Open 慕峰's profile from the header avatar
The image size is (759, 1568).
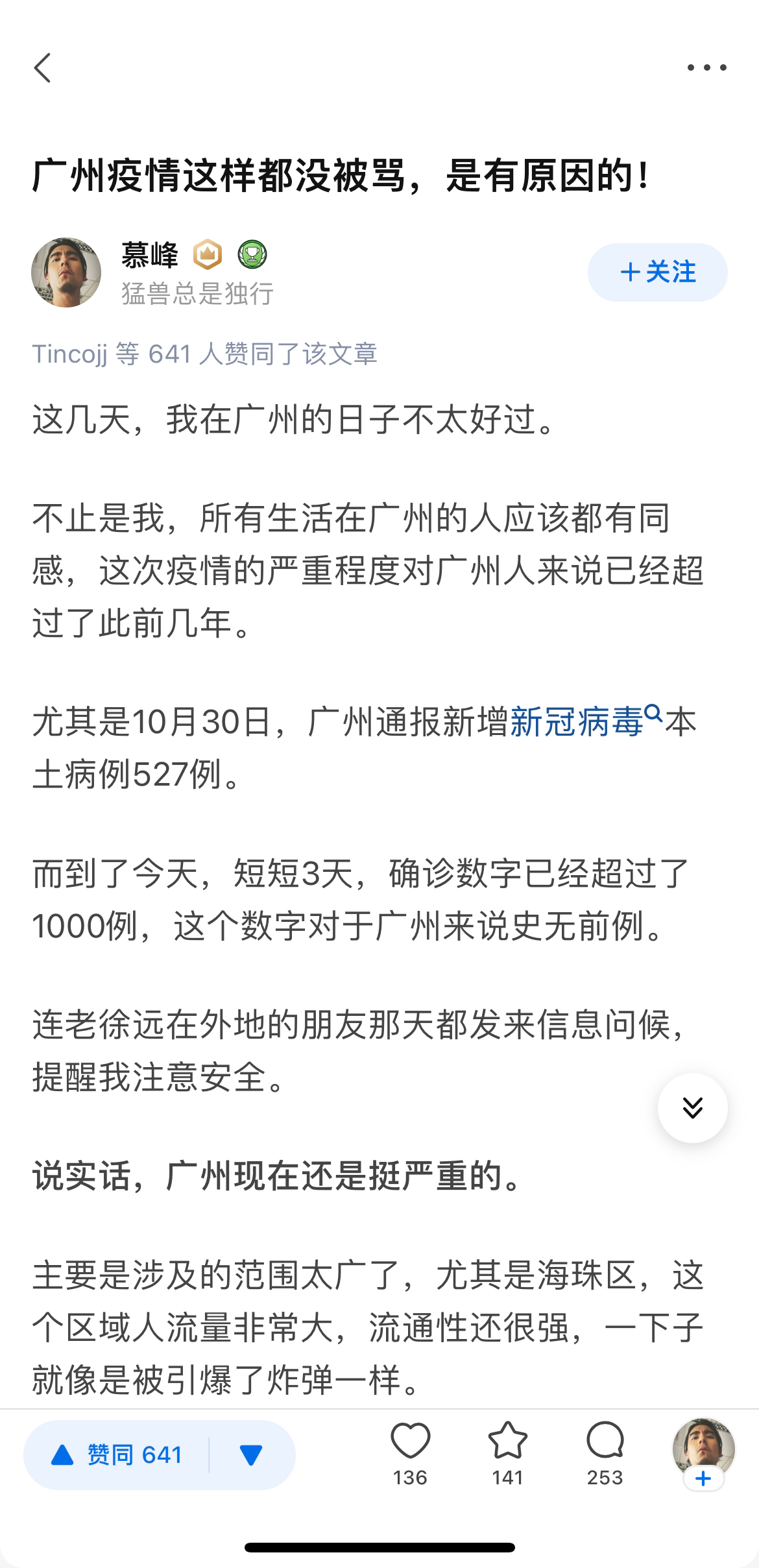click(x=66, y=272)
